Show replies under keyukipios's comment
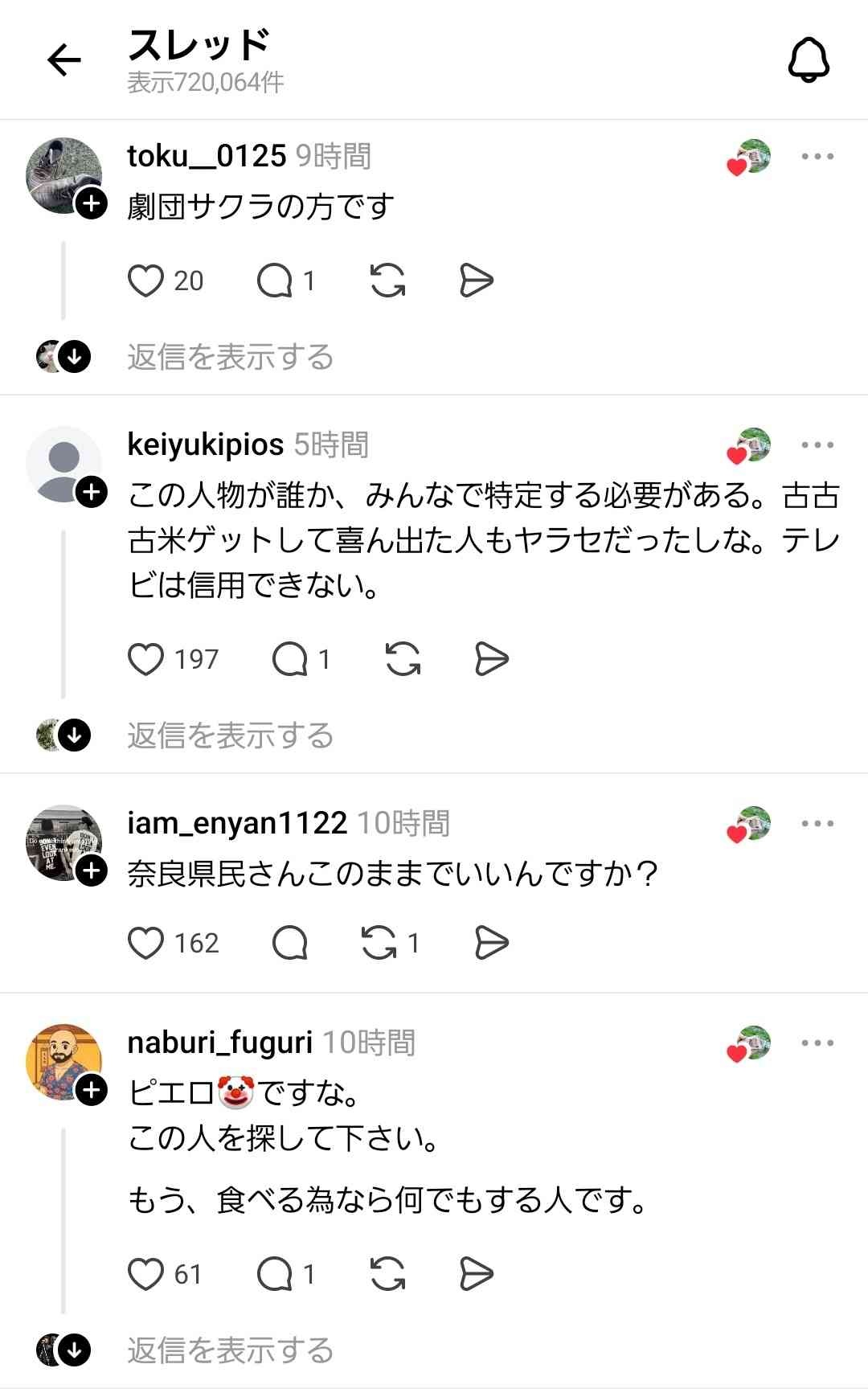This screenshot has width=868, height=1397. (230, 735)
